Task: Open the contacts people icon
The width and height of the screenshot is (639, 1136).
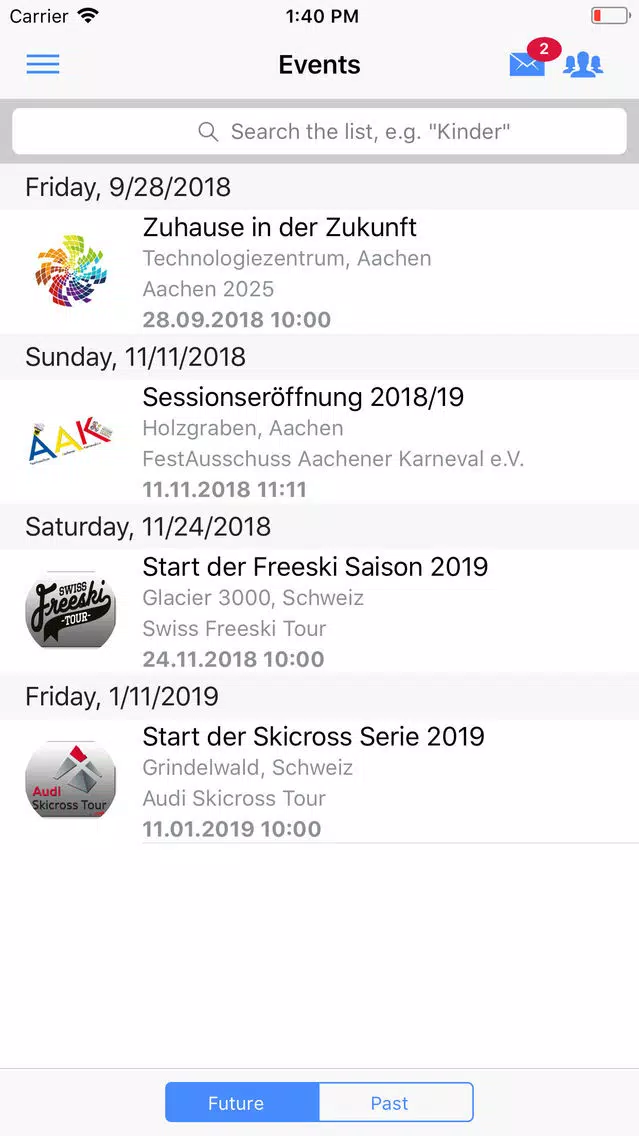Action: tap(583, 64)
